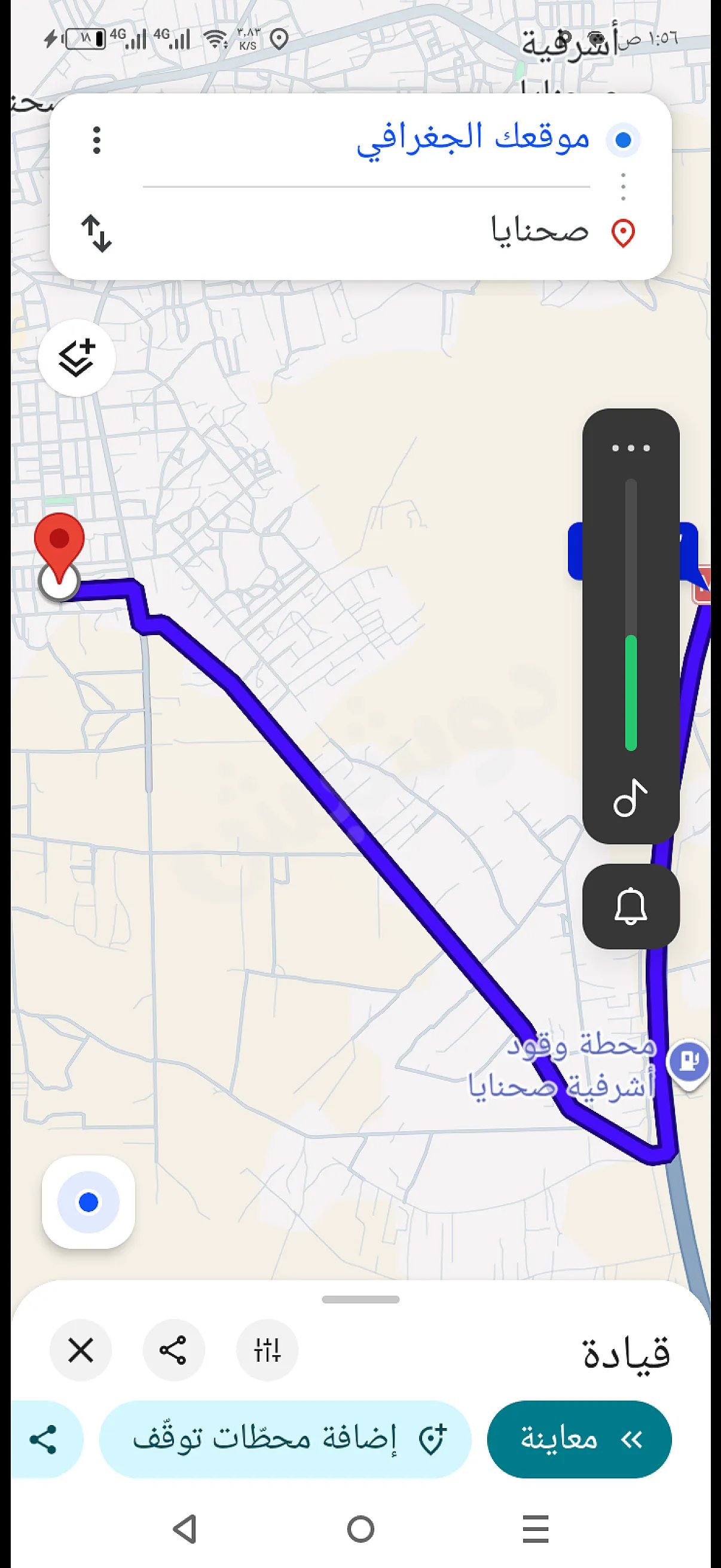Viewport: 721px width, 1568px height.
Task: Open the volume panel's three-dot options
Action: pyautogui.click(x=631, y=448)
